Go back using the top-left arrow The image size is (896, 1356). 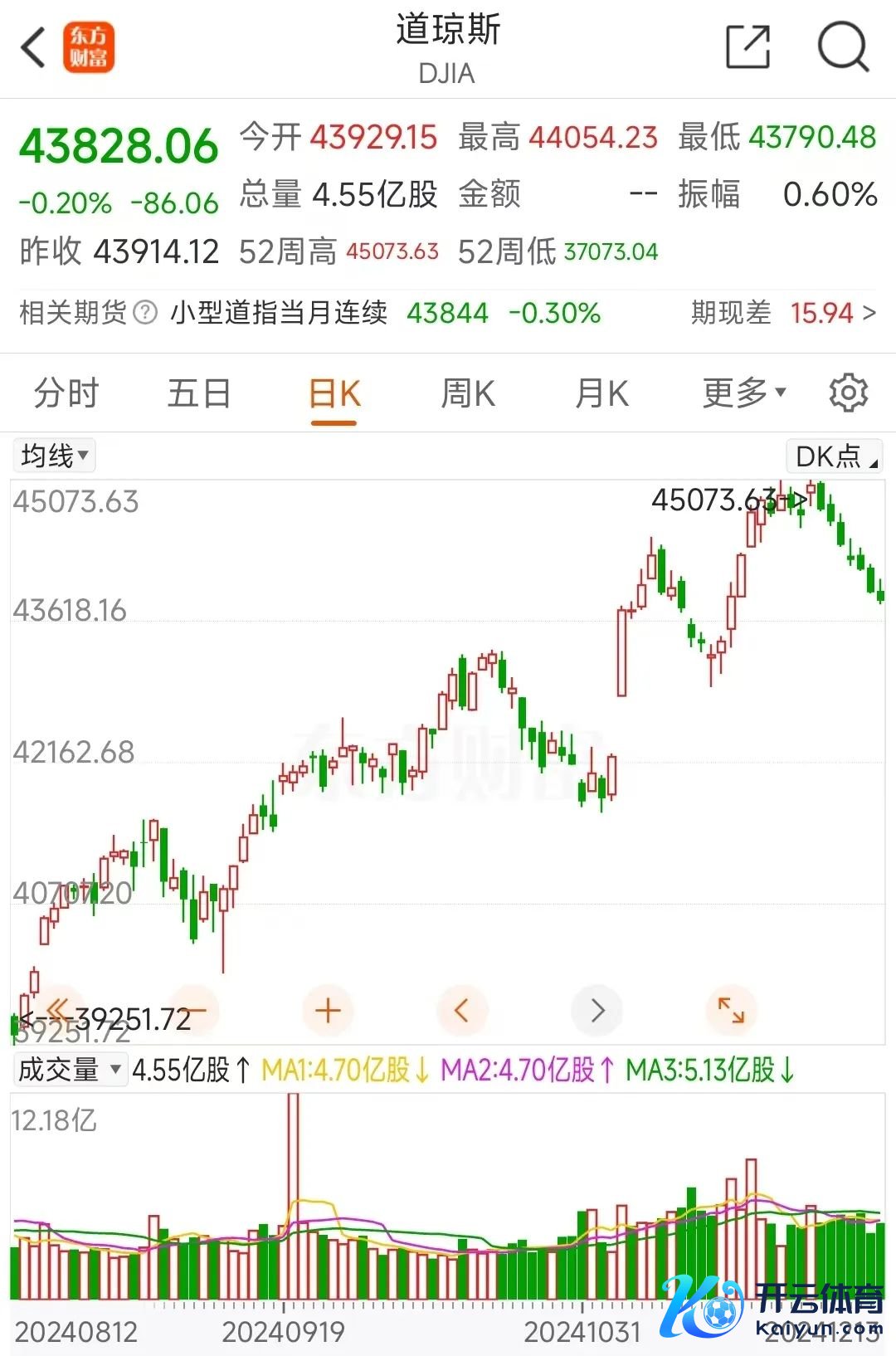pyautogui.click(x=33, y=47)
